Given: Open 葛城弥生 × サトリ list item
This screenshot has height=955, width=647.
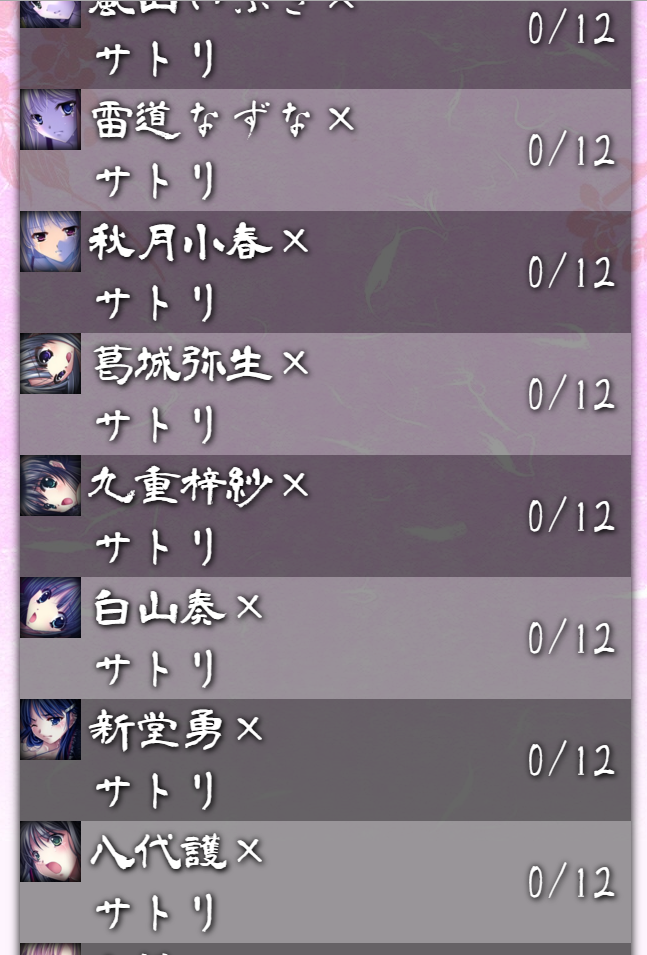Looking at the screenshot, I should pyautogui.click(x=325, y=394).
